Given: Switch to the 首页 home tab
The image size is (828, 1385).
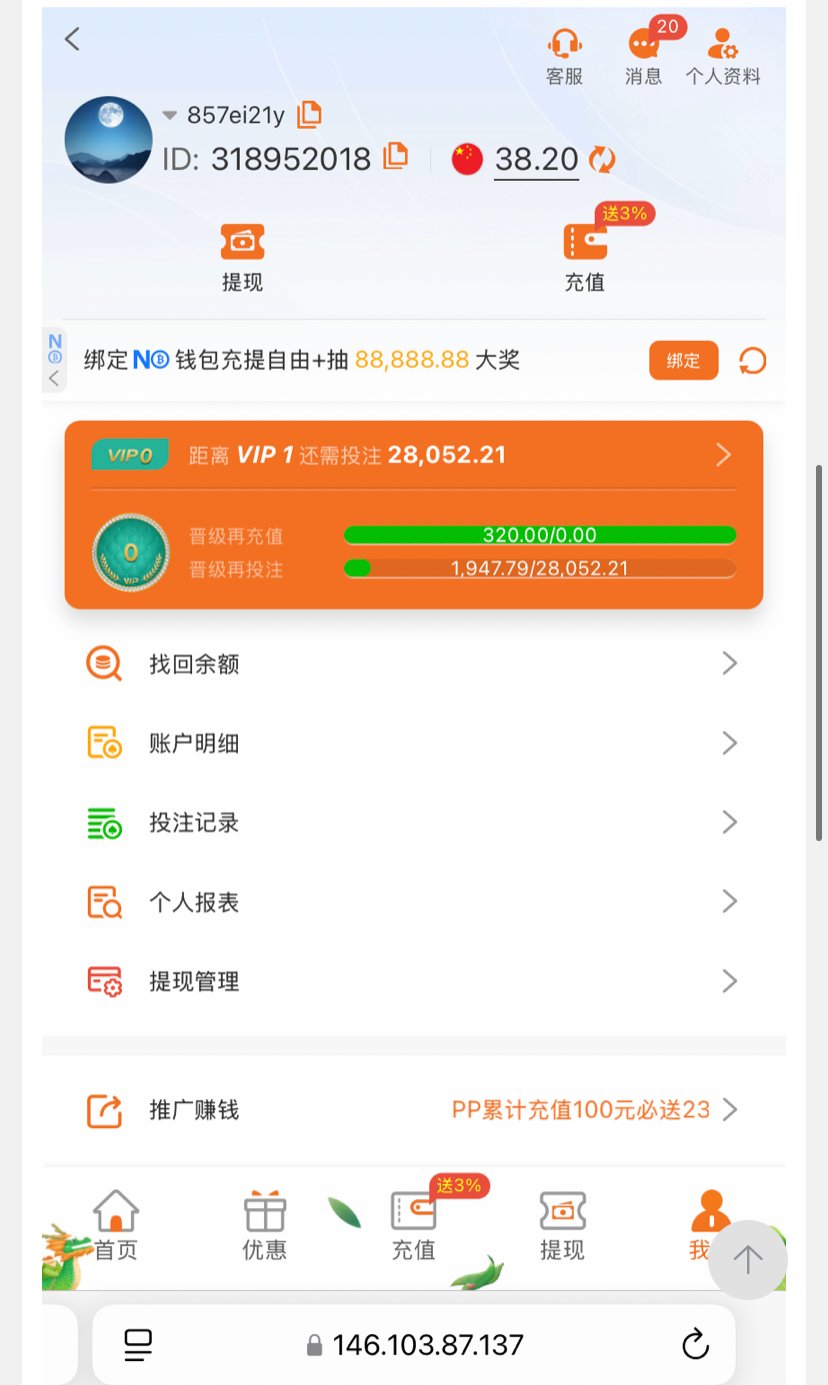Looking at the screenshot, I should 116,1226.
